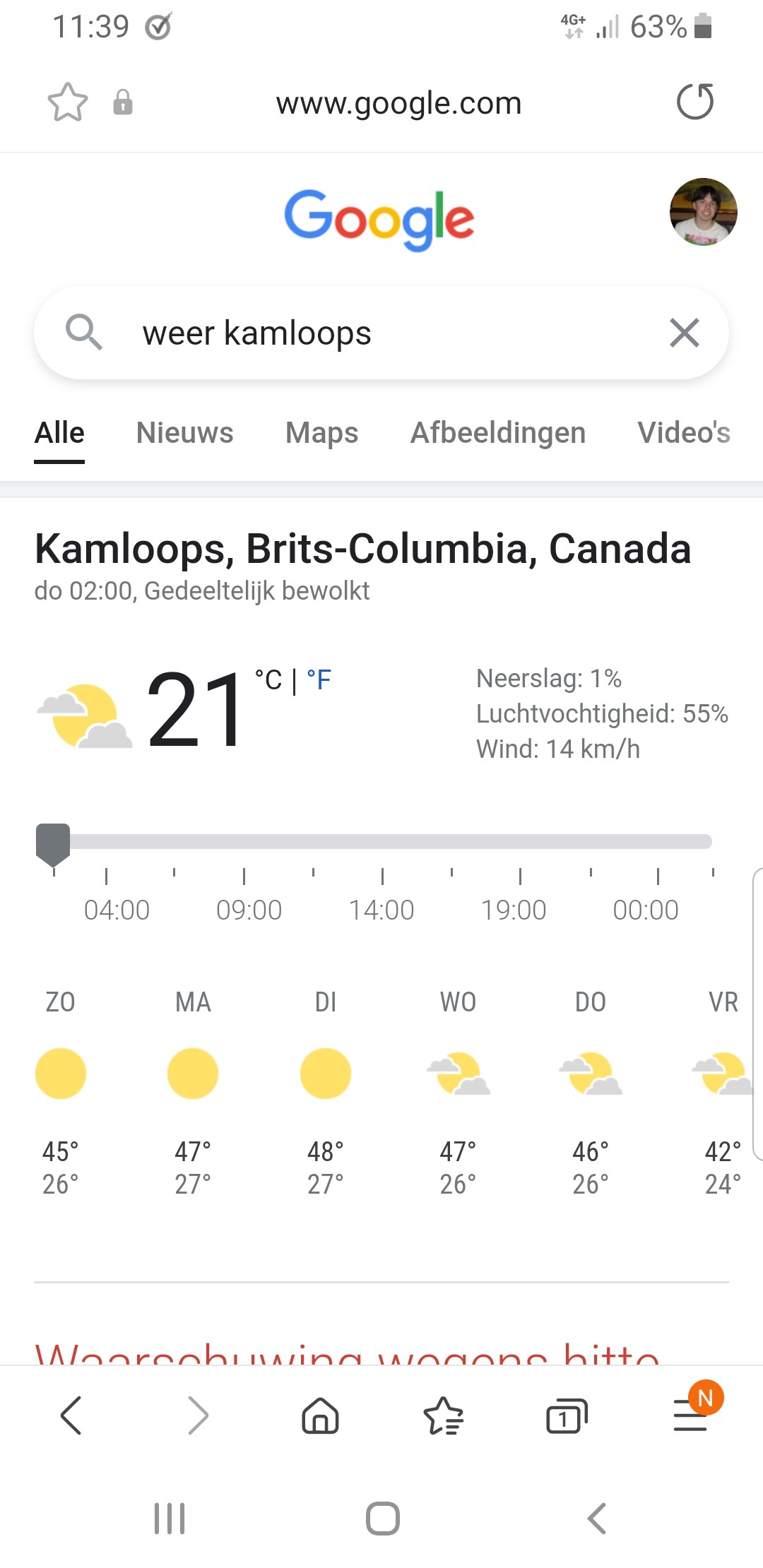This screenshot has height=1568, width=763.
Task: Open the browser tabs overview
Action: (567, 1415)
